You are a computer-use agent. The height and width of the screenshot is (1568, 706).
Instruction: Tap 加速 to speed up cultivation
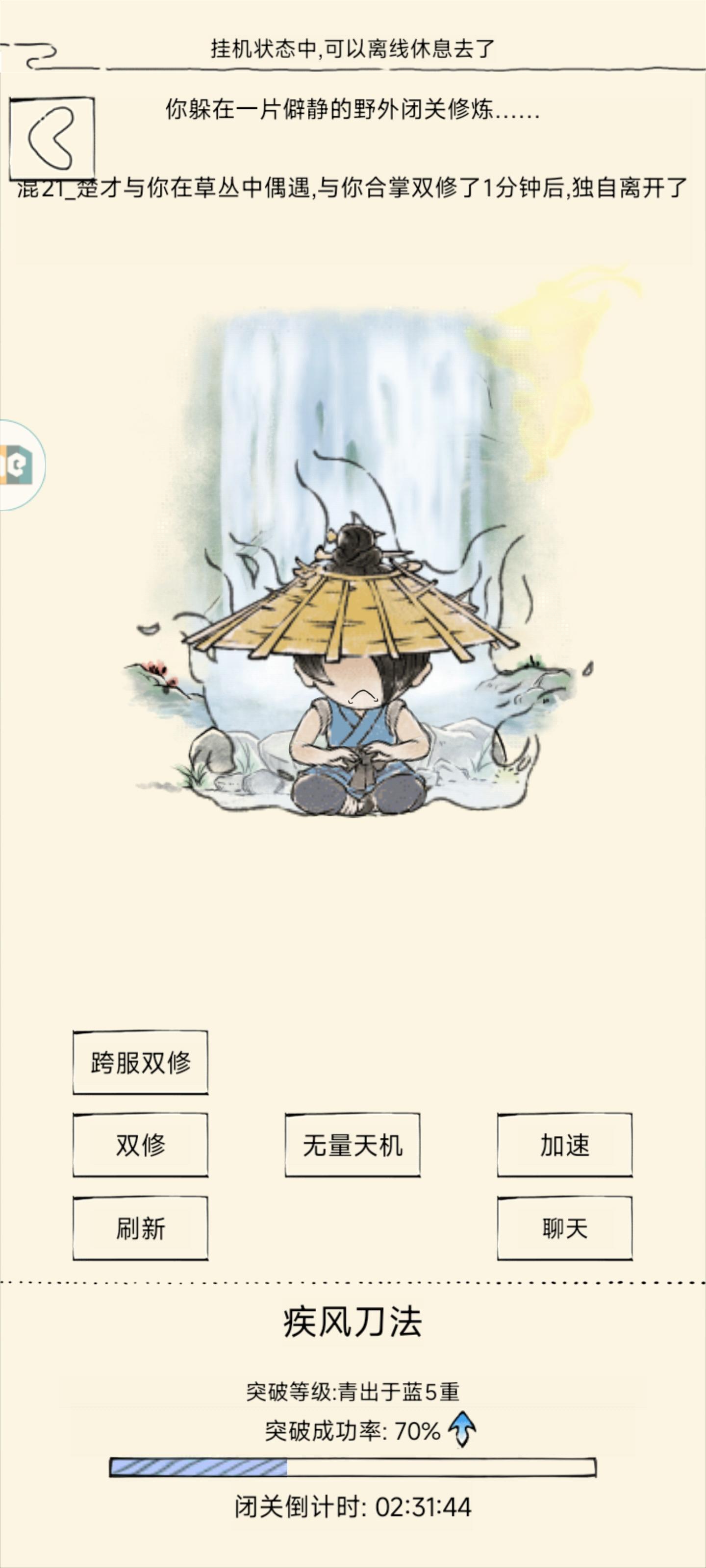coord(564,1145)
